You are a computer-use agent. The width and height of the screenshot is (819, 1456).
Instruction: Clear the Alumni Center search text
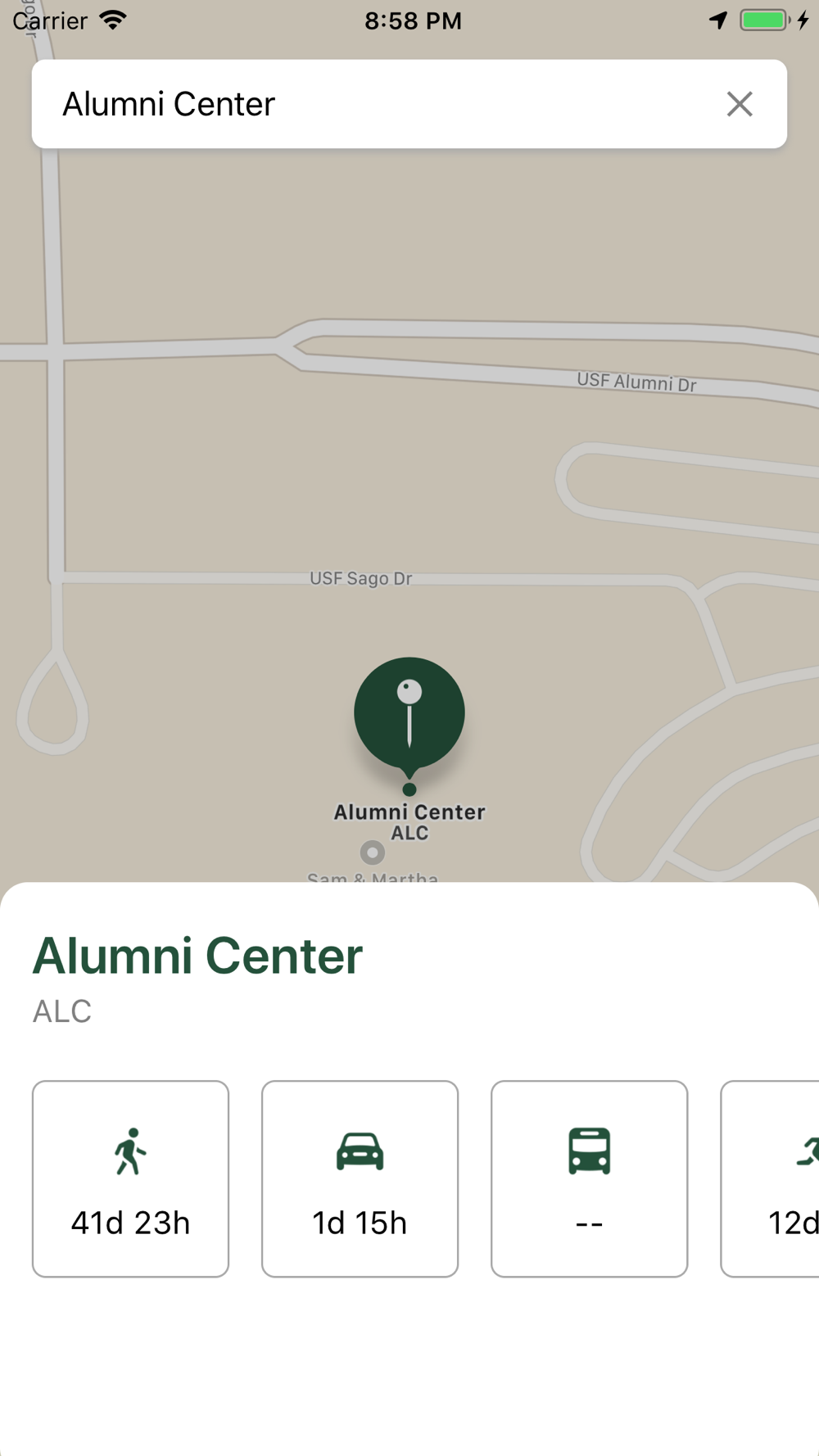(739, 104)
